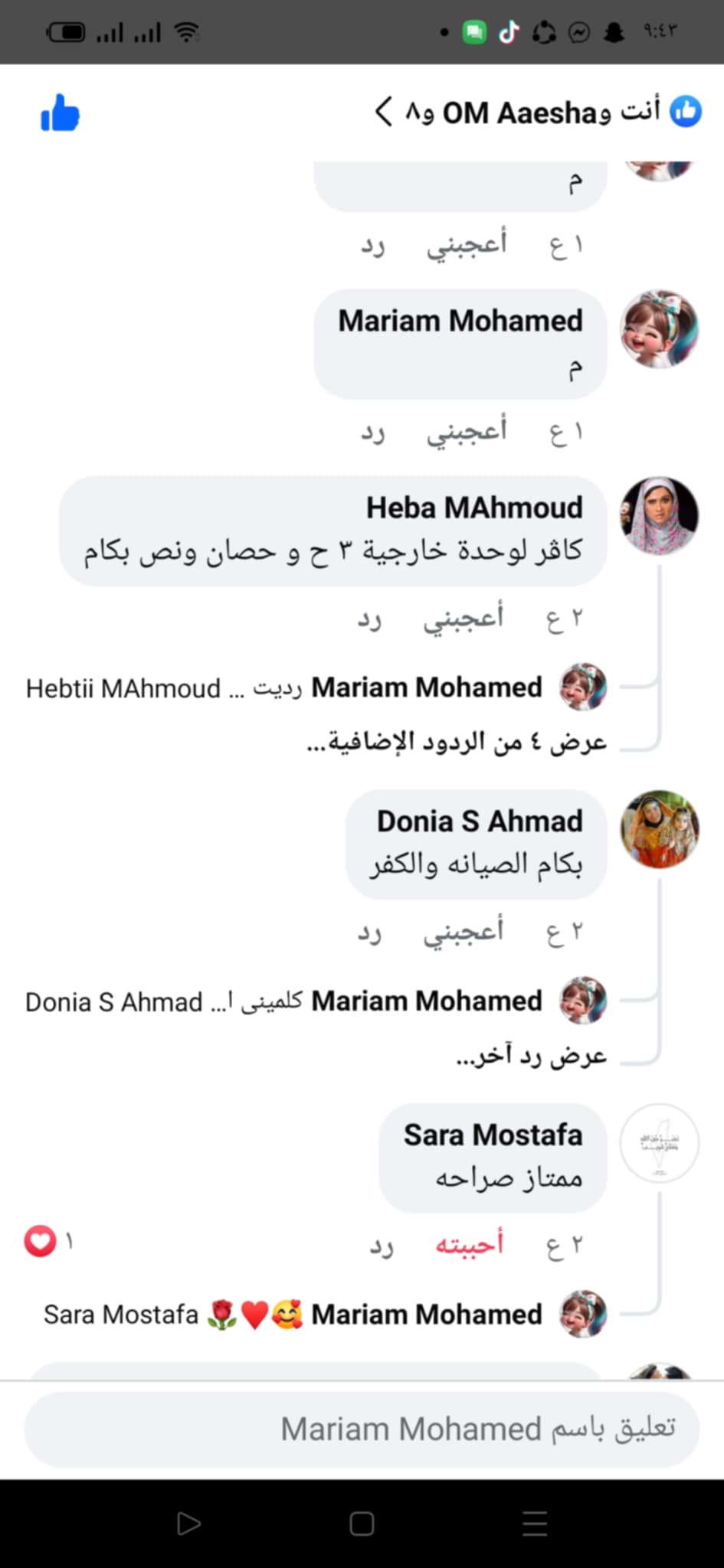Like Donia S Ahmad's comment
This screenshot has width=724, height=1568.
coord(464,932)
